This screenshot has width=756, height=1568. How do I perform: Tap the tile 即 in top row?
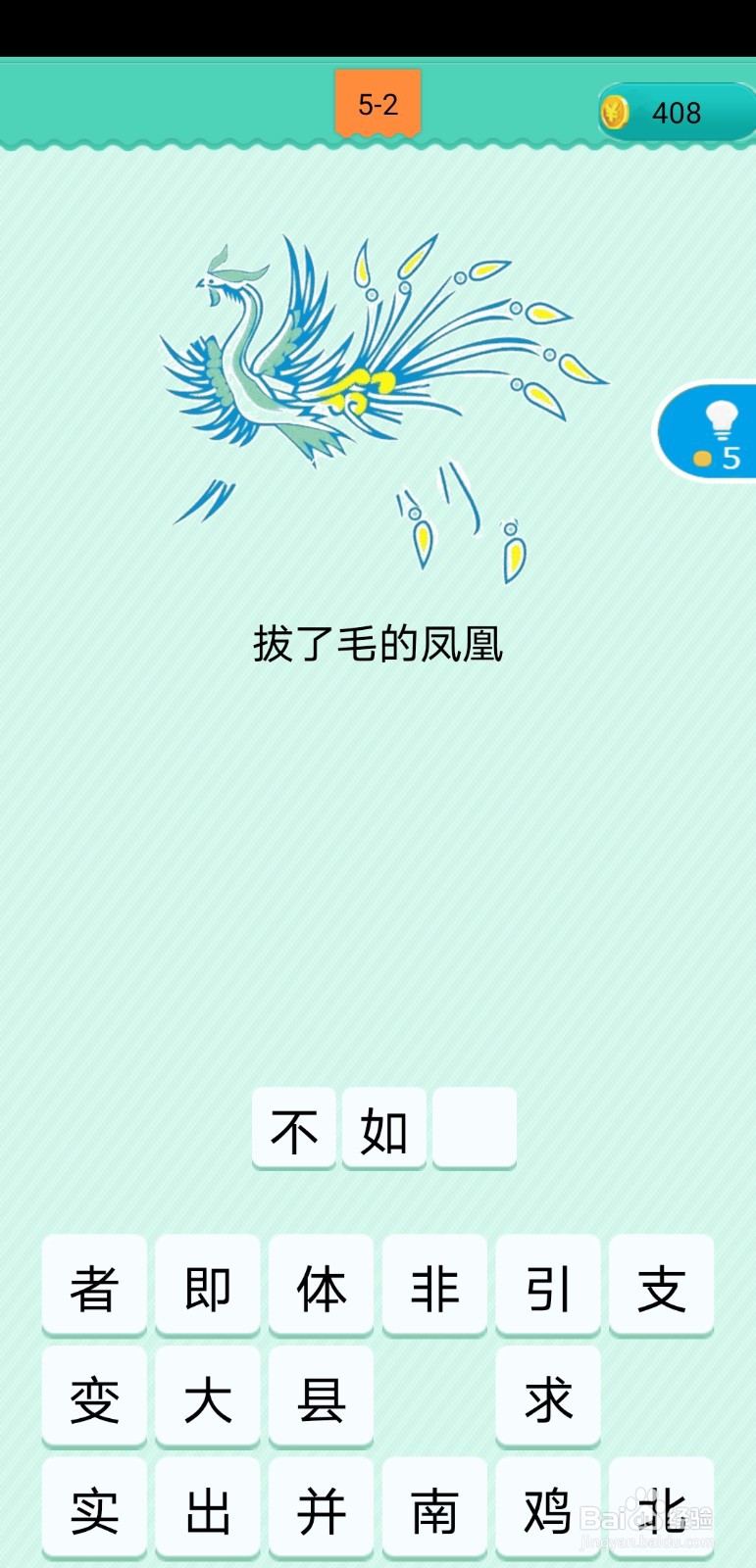click(208, 1286)
